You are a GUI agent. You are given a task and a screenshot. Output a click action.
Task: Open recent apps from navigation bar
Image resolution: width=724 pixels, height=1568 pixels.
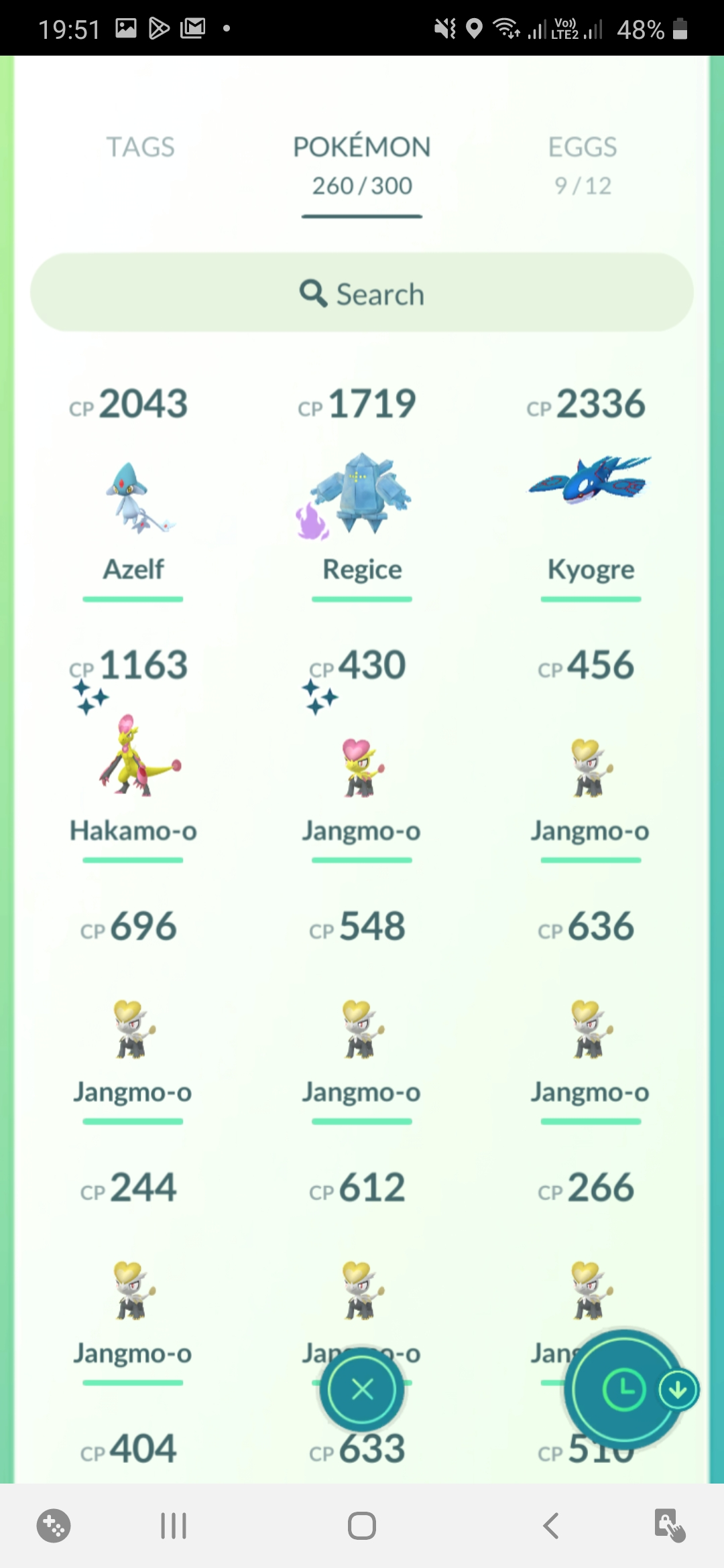[x=174, y=1526]
